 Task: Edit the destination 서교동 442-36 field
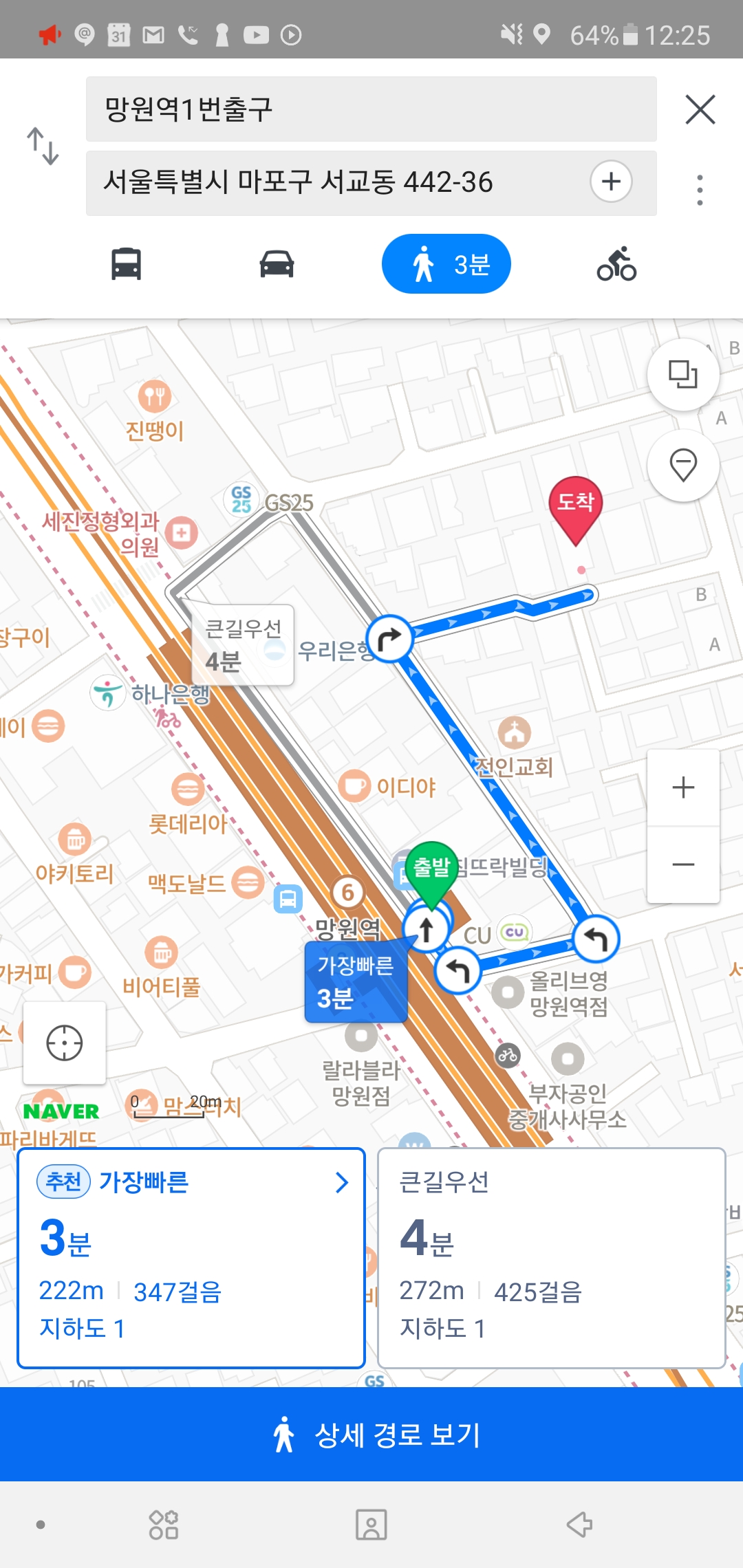tap(337, 183)
